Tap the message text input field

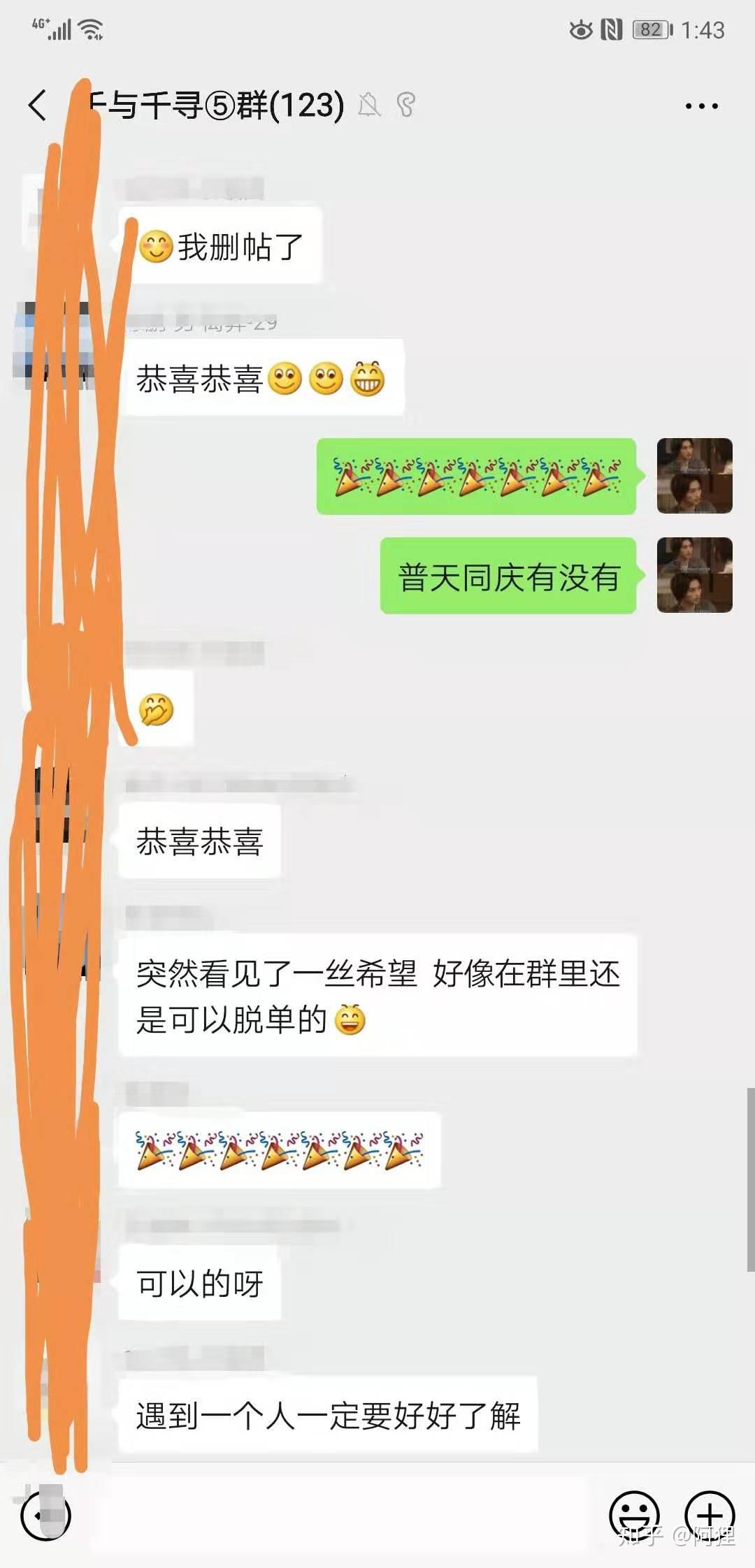click(336, 1515)
